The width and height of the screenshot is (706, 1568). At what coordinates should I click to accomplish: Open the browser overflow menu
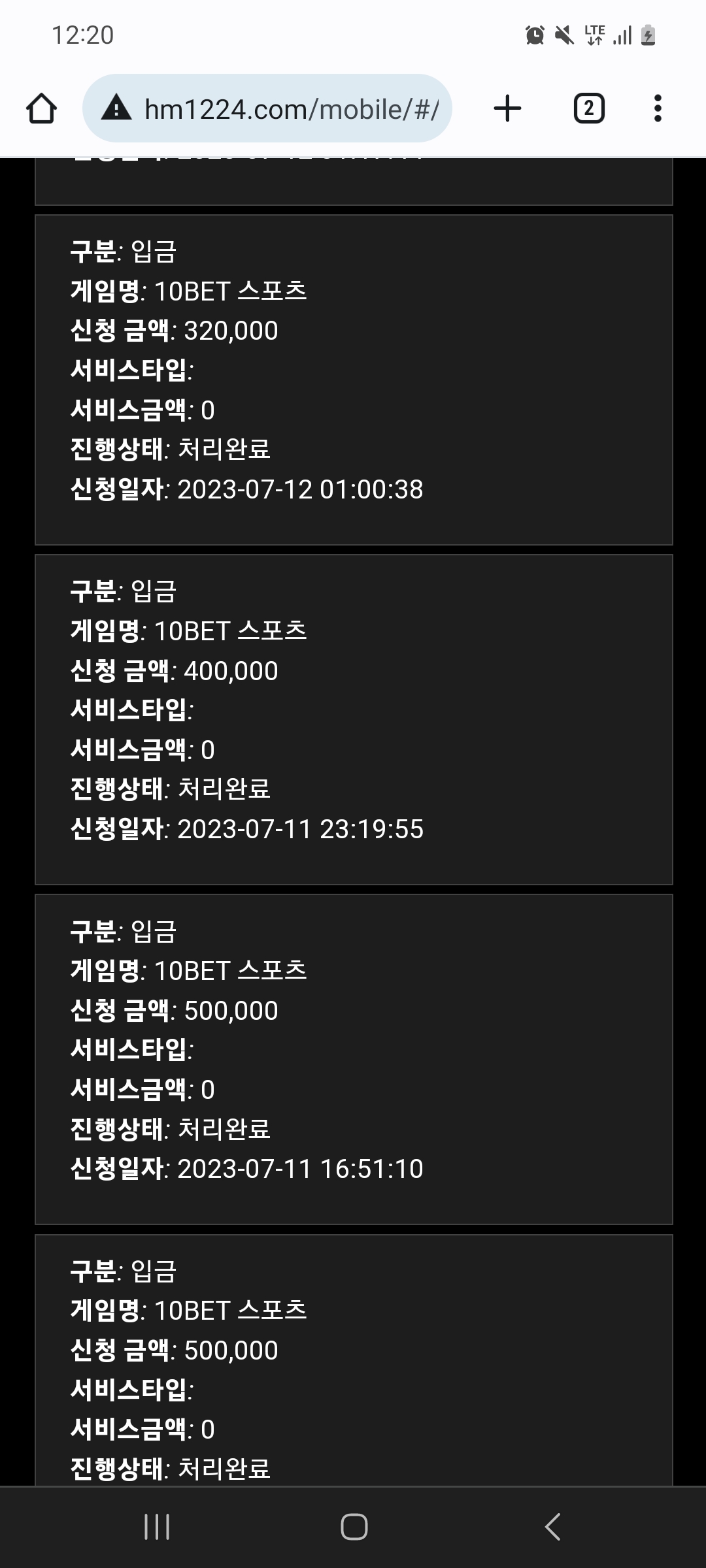click(x=658, y=108)
